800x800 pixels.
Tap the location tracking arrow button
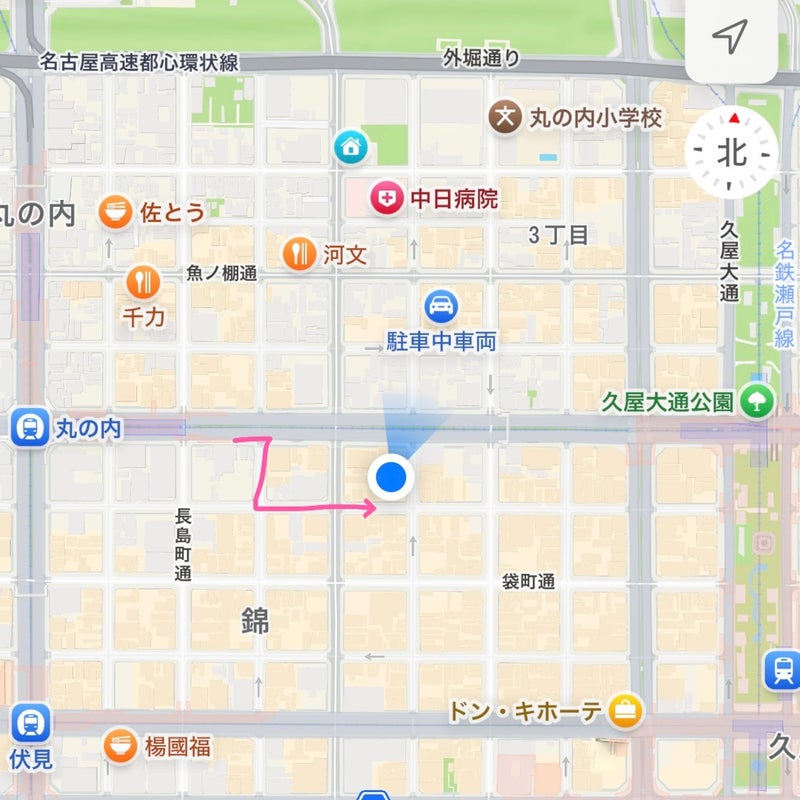point(731,38)
